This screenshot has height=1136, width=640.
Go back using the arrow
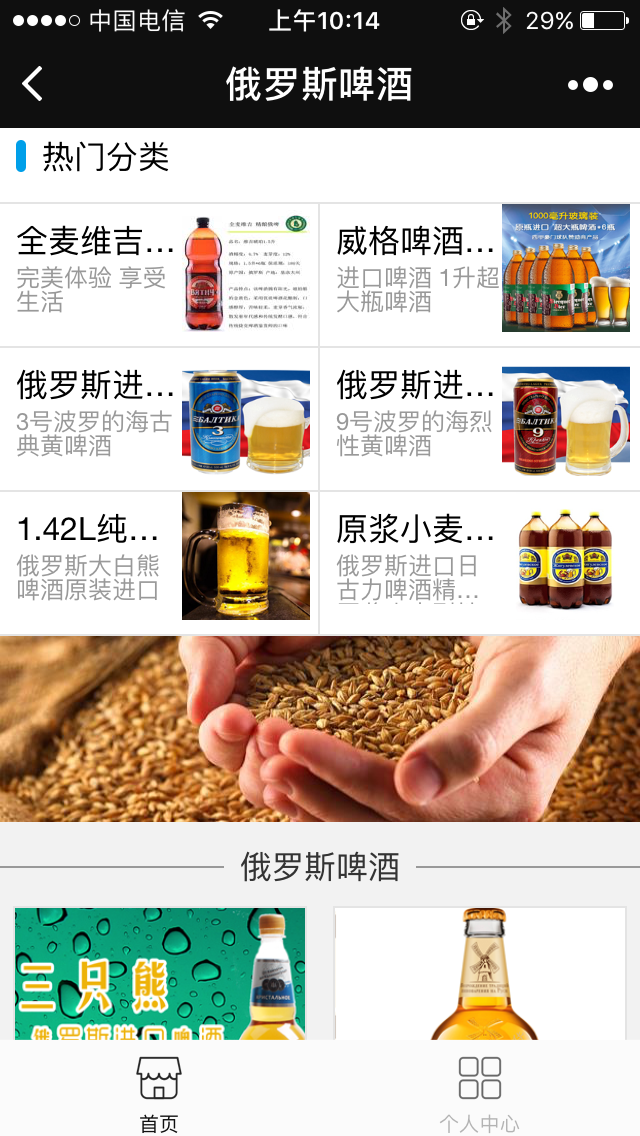point(33,84)
